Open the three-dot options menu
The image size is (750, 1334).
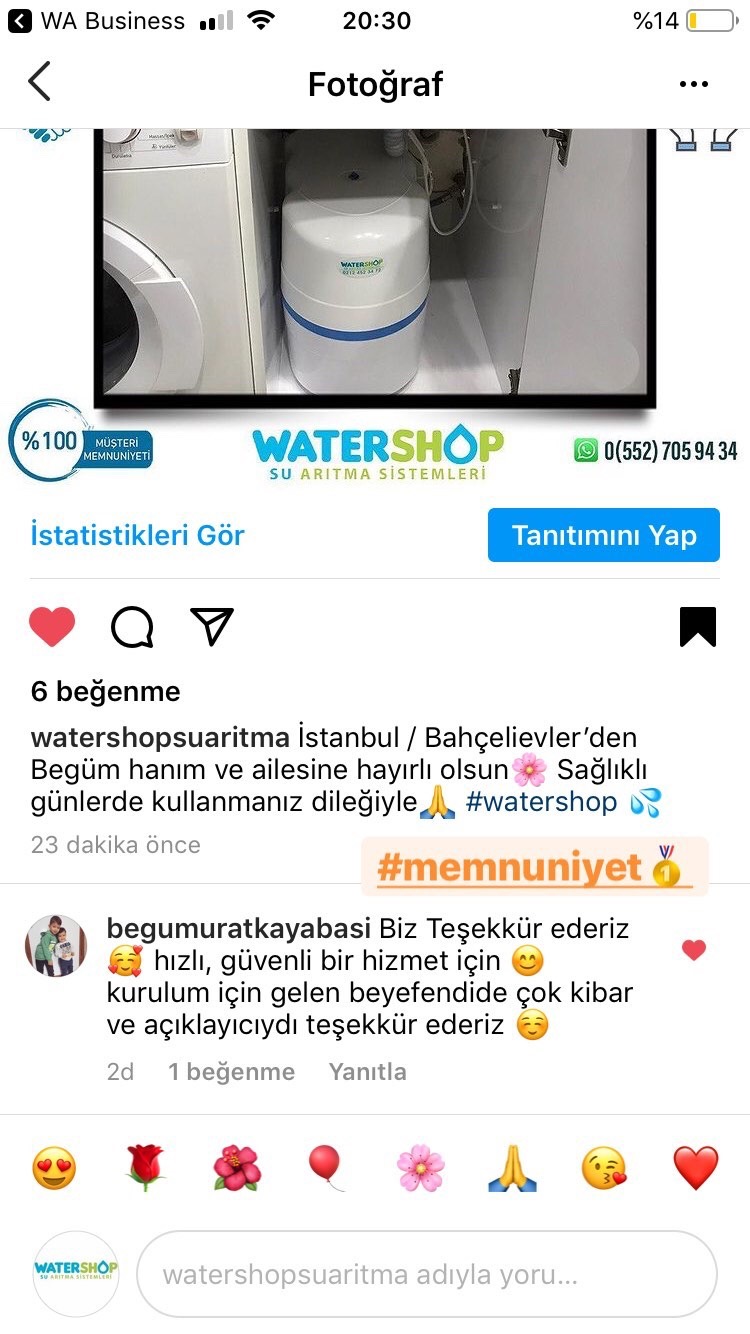(x=694, y=84)
